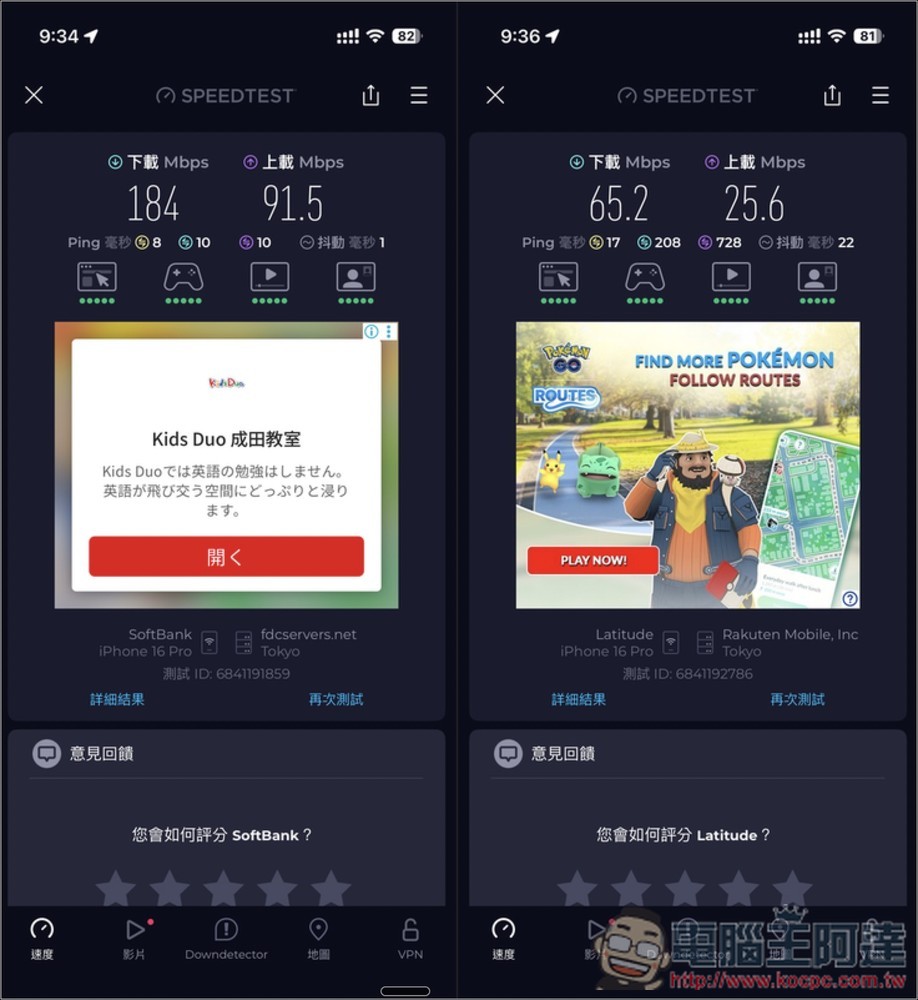Tap PLAY NOW! in the Pokémon GO ad

[592, 560]
